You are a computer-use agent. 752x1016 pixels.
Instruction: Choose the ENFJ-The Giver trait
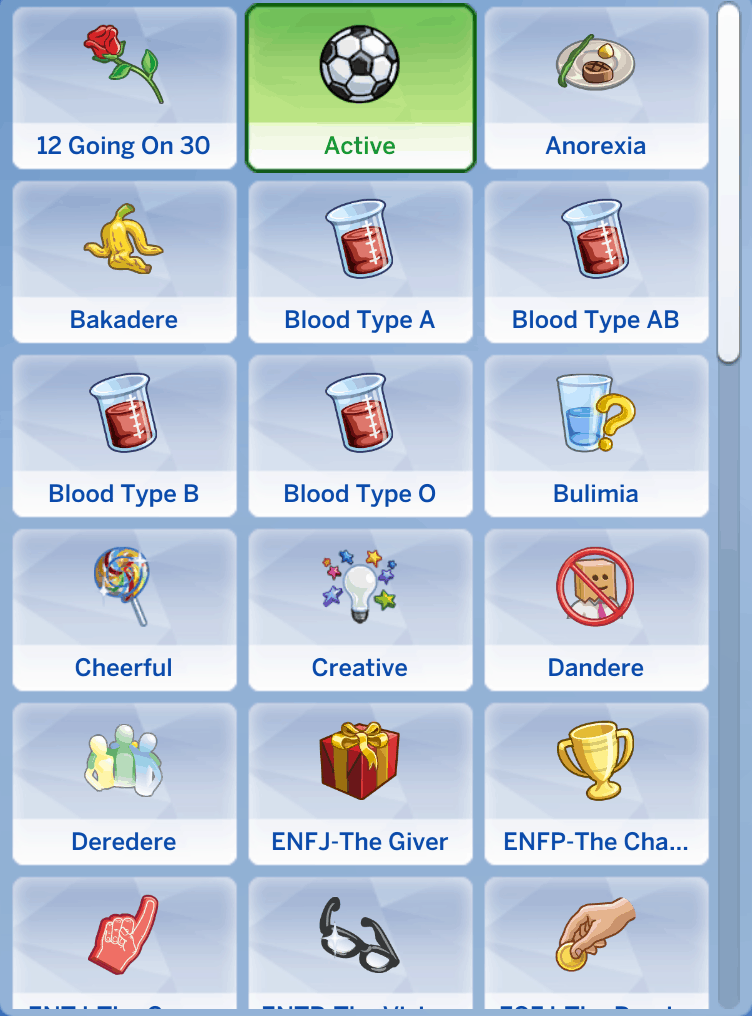tap(360, 784)
